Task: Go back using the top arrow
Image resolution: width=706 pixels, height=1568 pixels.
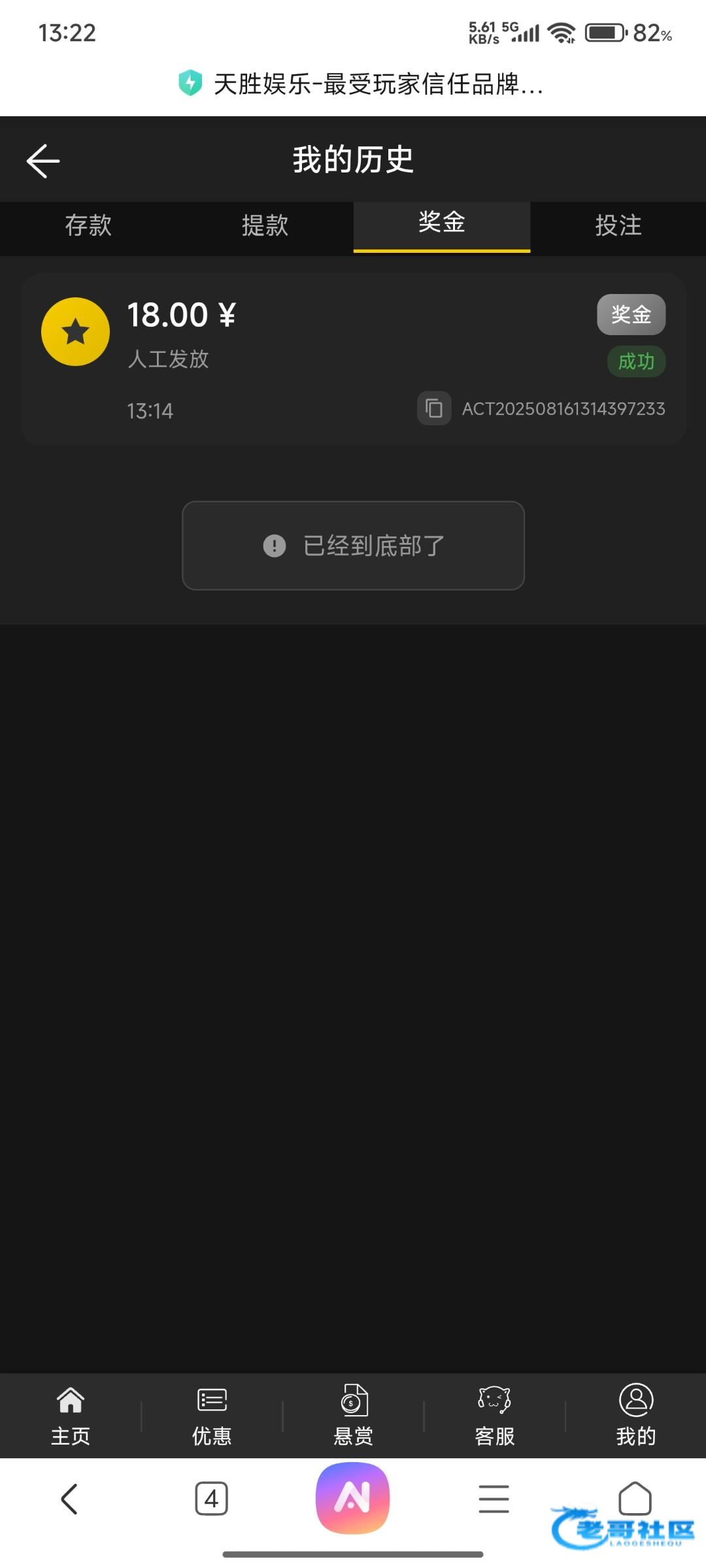Action: click(43, 161)
